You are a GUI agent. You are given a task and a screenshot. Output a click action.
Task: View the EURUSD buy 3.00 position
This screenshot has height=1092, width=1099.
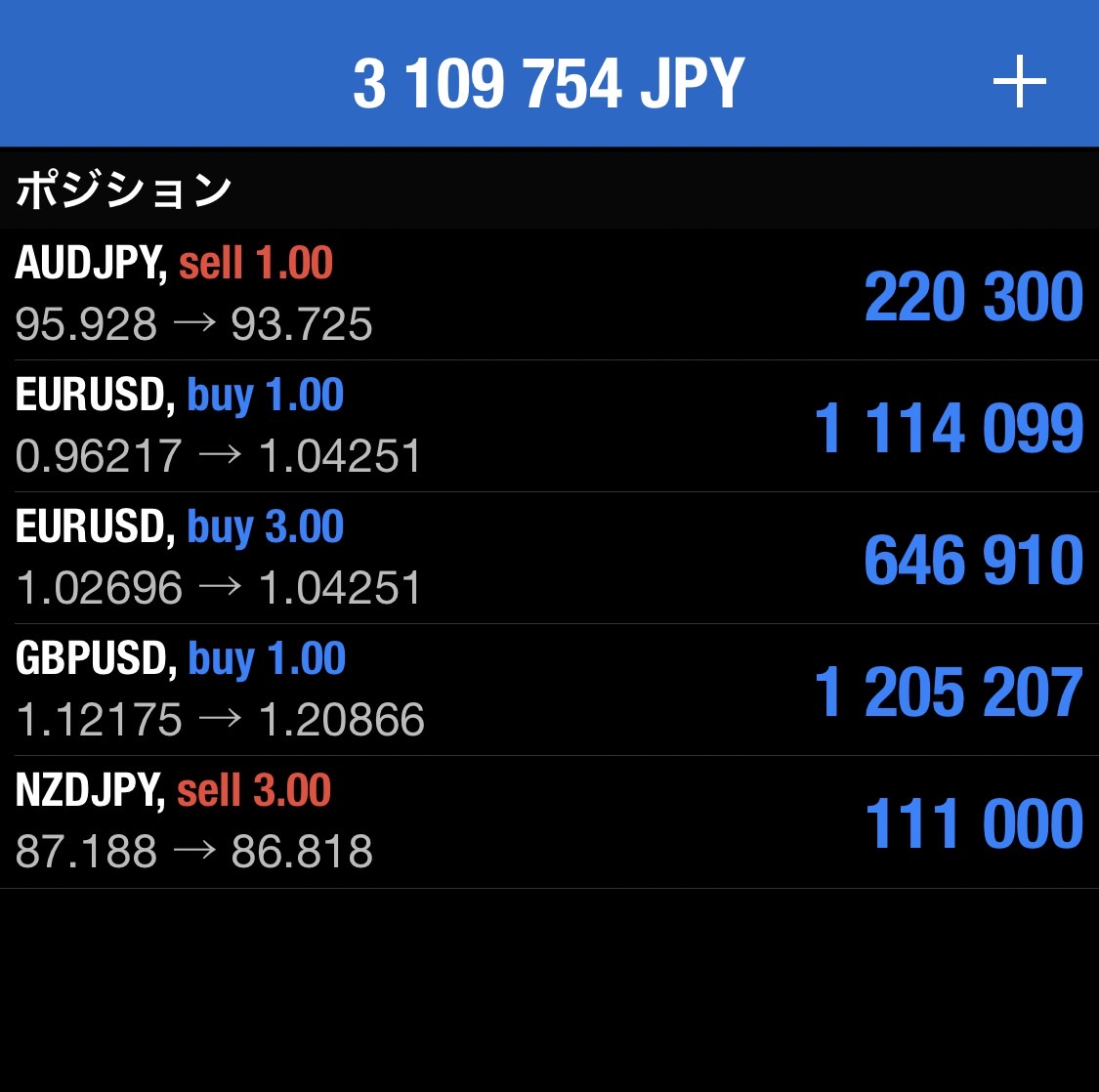(549, 558)
